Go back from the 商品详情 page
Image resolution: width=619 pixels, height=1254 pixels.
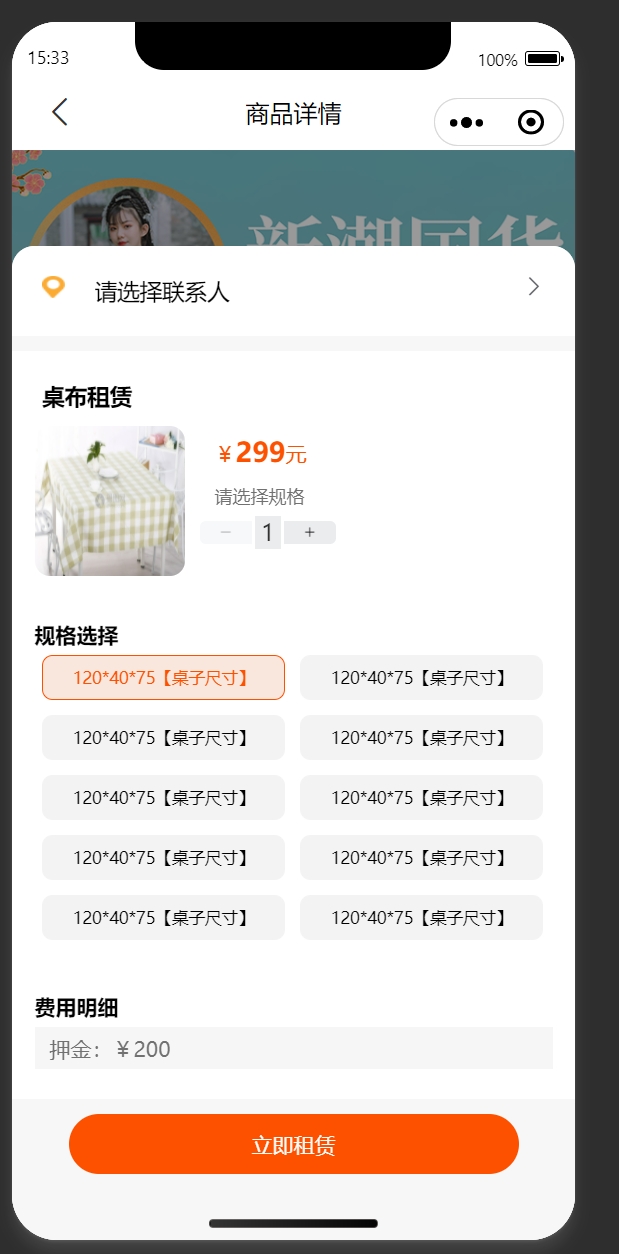(x=60, y=112)
